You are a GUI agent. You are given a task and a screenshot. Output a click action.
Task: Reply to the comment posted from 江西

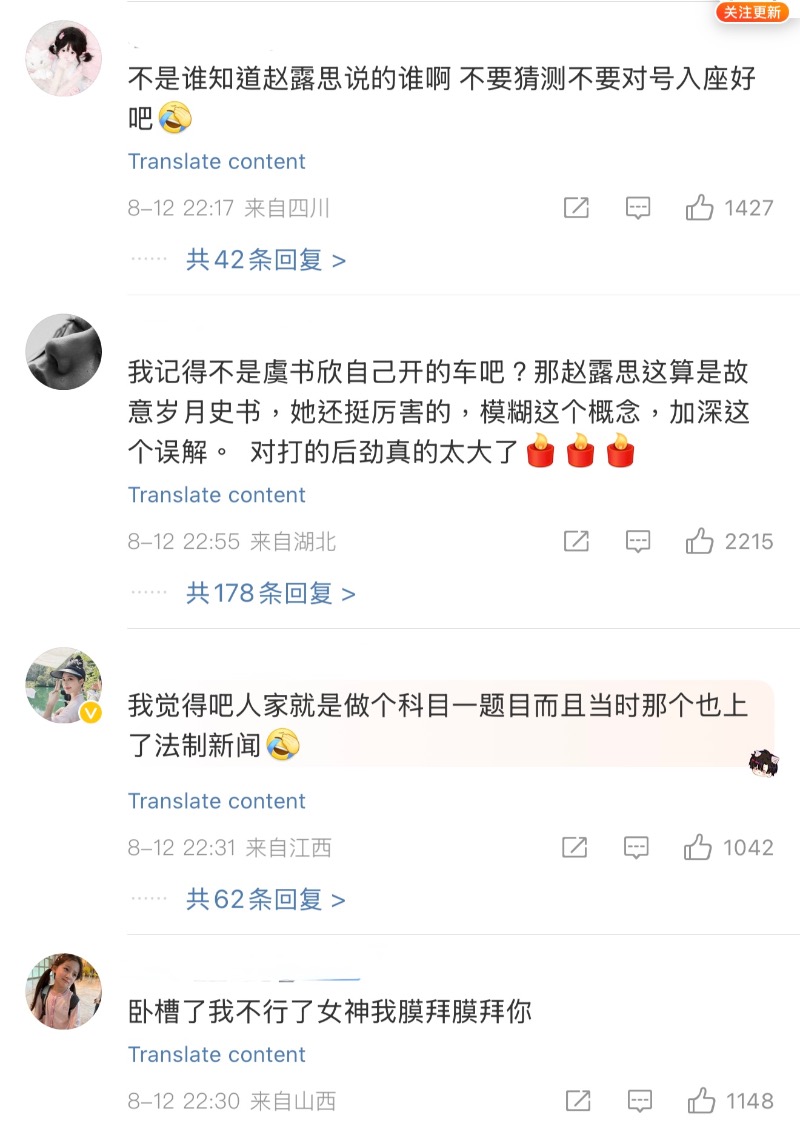point(637,847)
